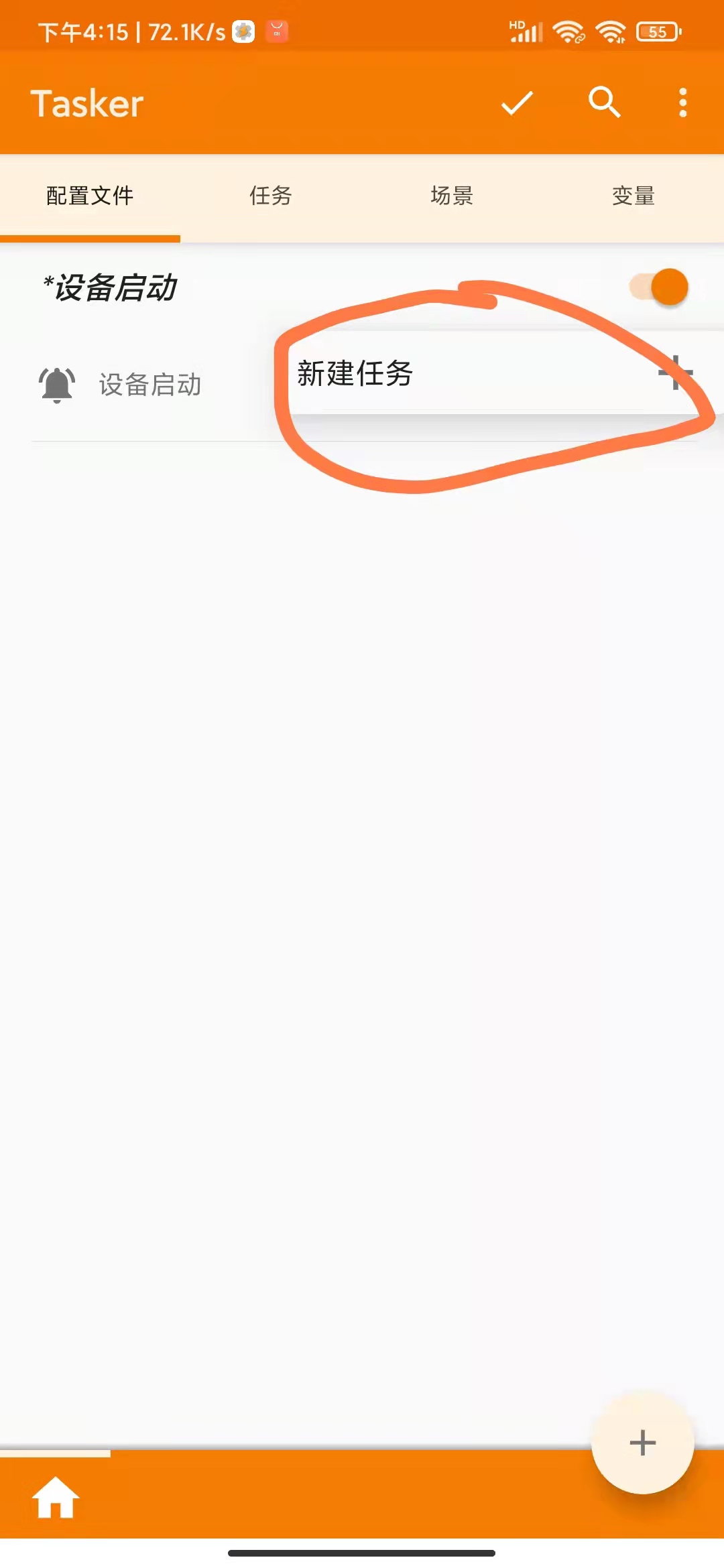
Task: Open the overflow menu
Action: coord(682,103)
